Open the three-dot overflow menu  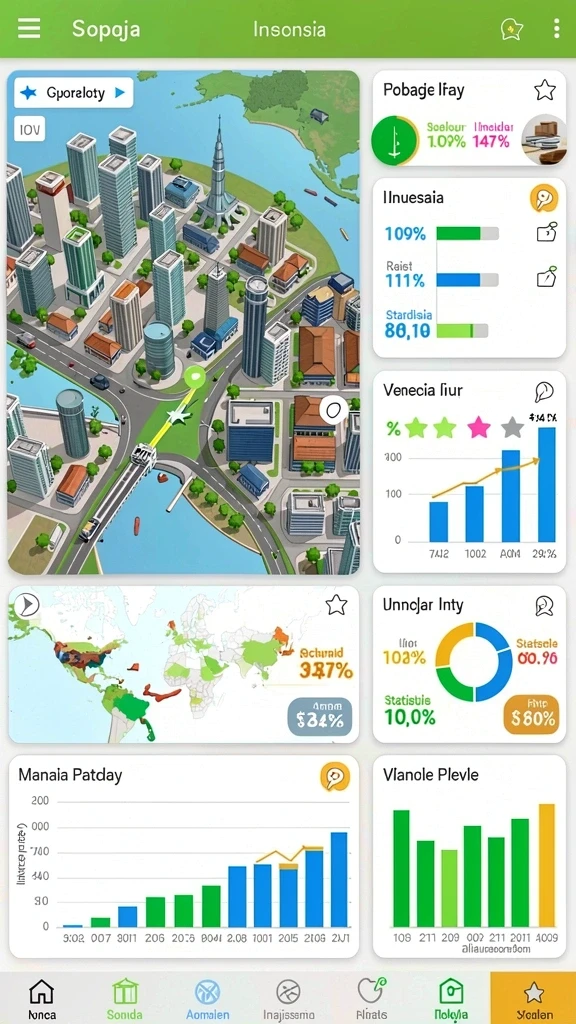(556, 29)
